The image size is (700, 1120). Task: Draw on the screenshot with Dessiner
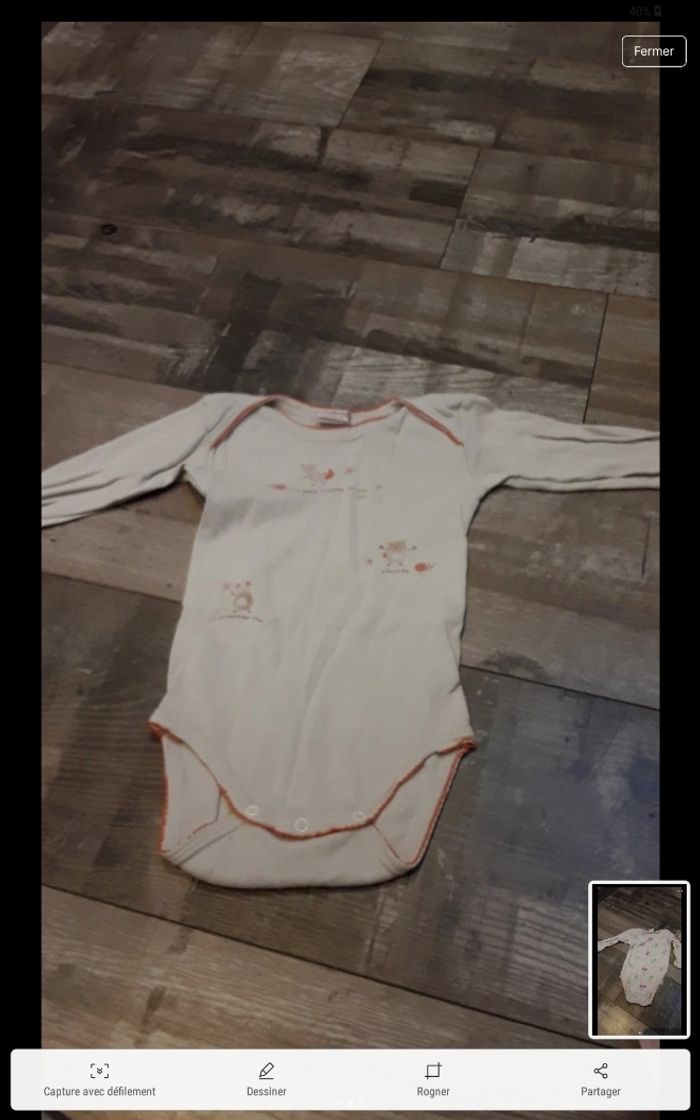pos(266,1079)
